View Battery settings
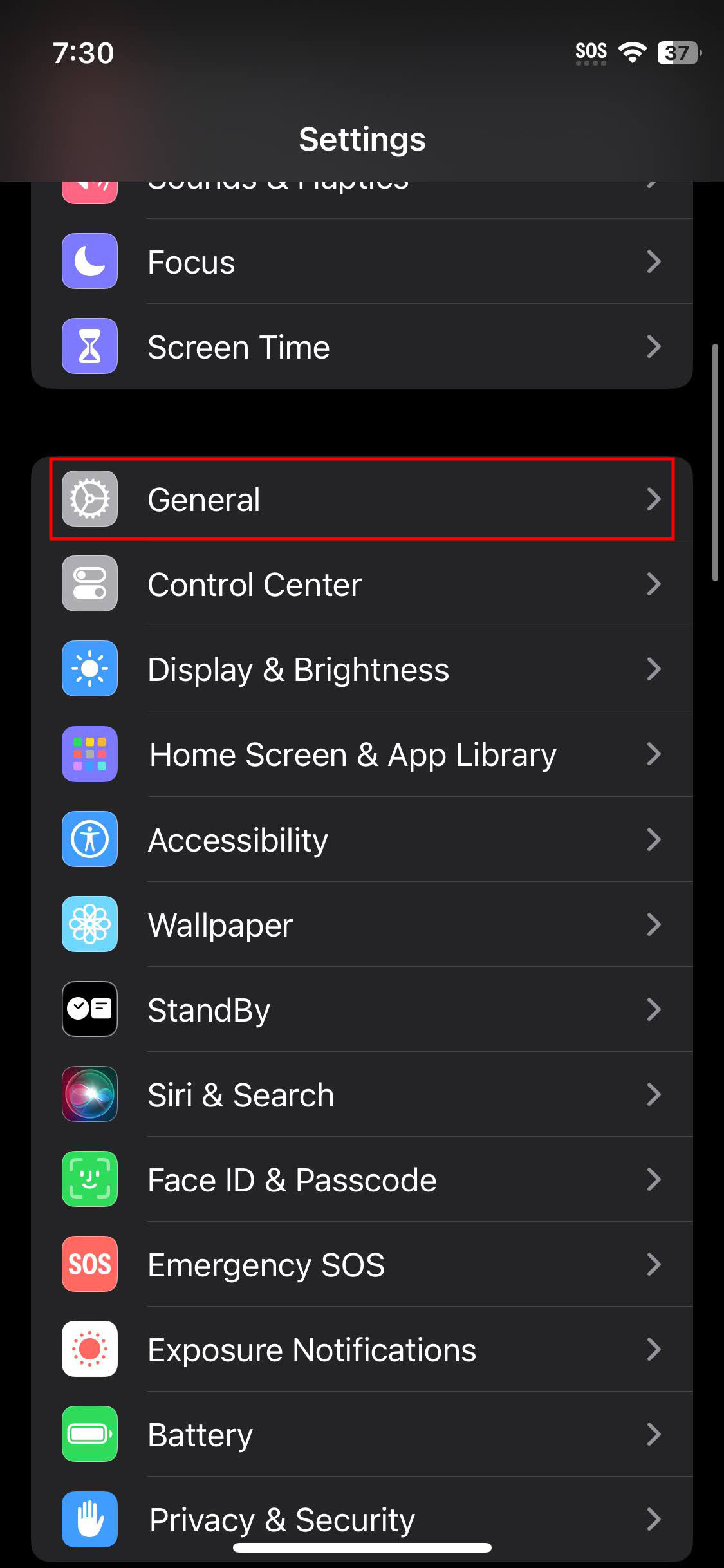Screen dimensions: 724x1568 [360, 1434]
